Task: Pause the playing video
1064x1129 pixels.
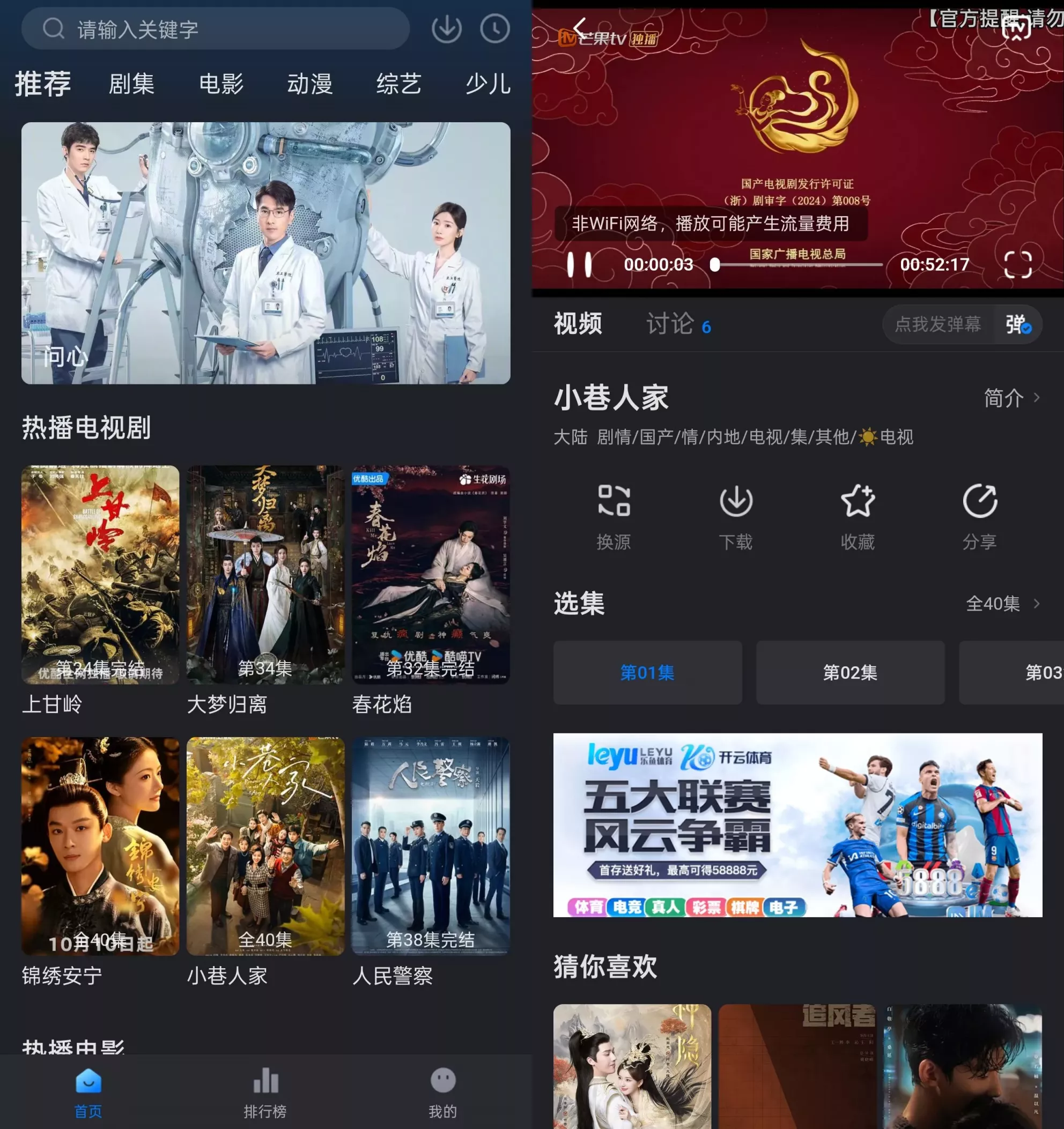Action: [579, 265]
